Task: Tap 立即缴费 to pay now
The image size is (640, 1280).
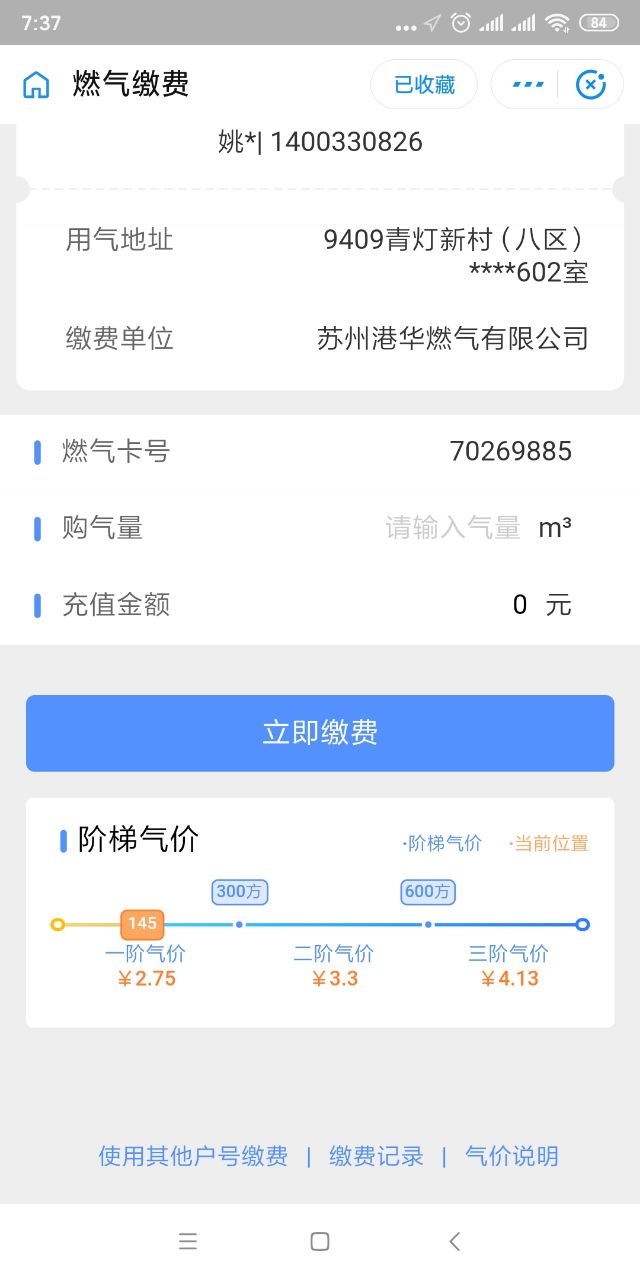Action: coord(320,733)
